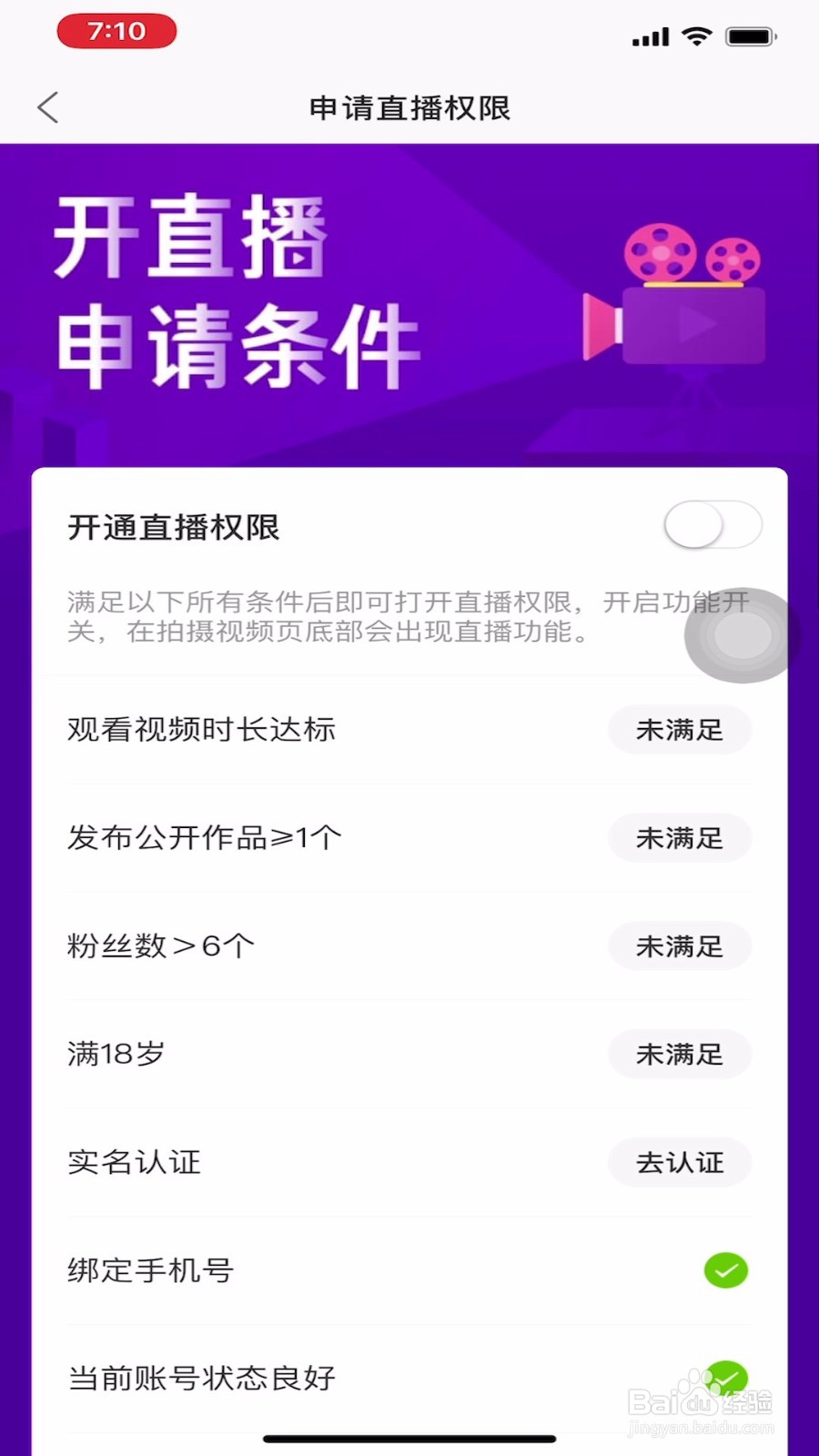
Task: Click 未满足 next to 满18岁
Action: tap(679, 1054)
